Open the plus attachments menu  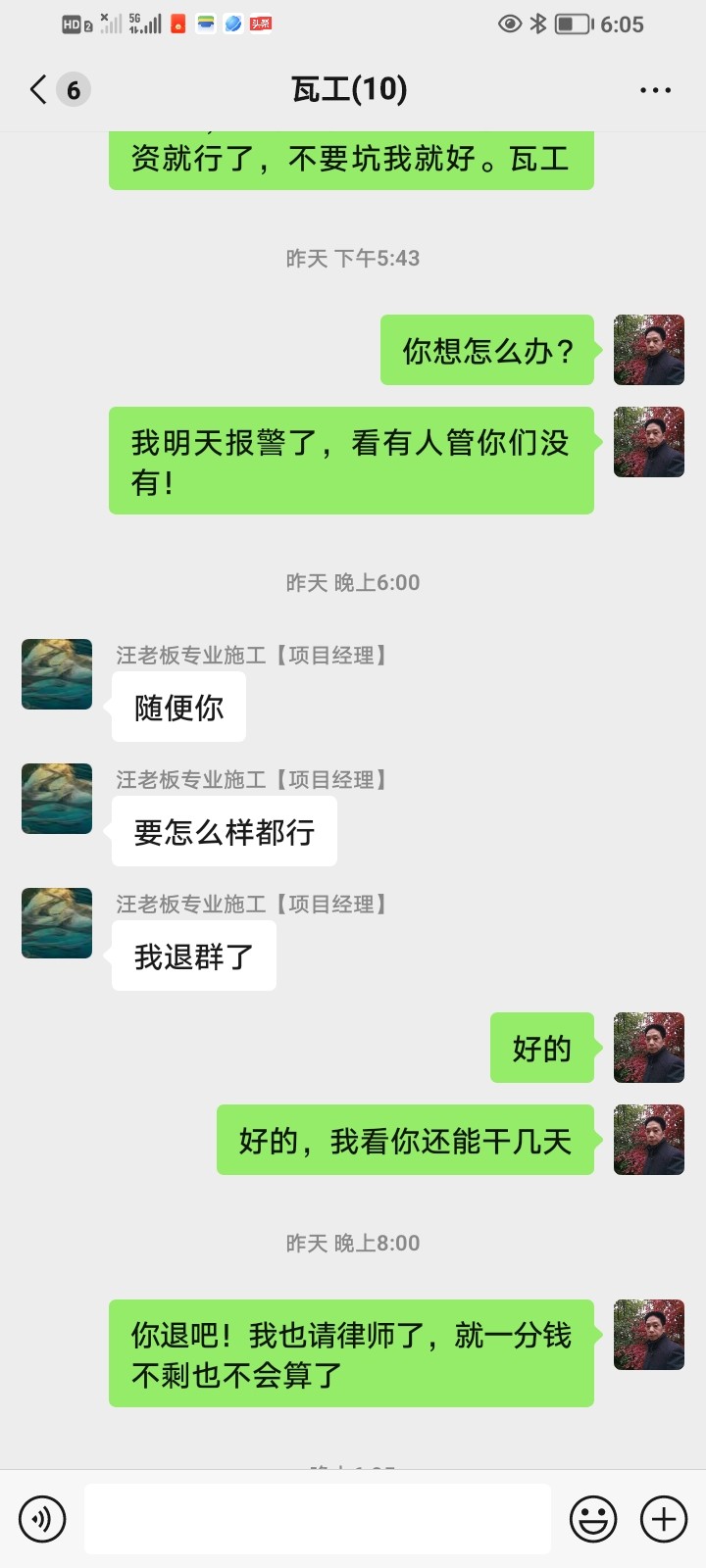point(664,1519)
